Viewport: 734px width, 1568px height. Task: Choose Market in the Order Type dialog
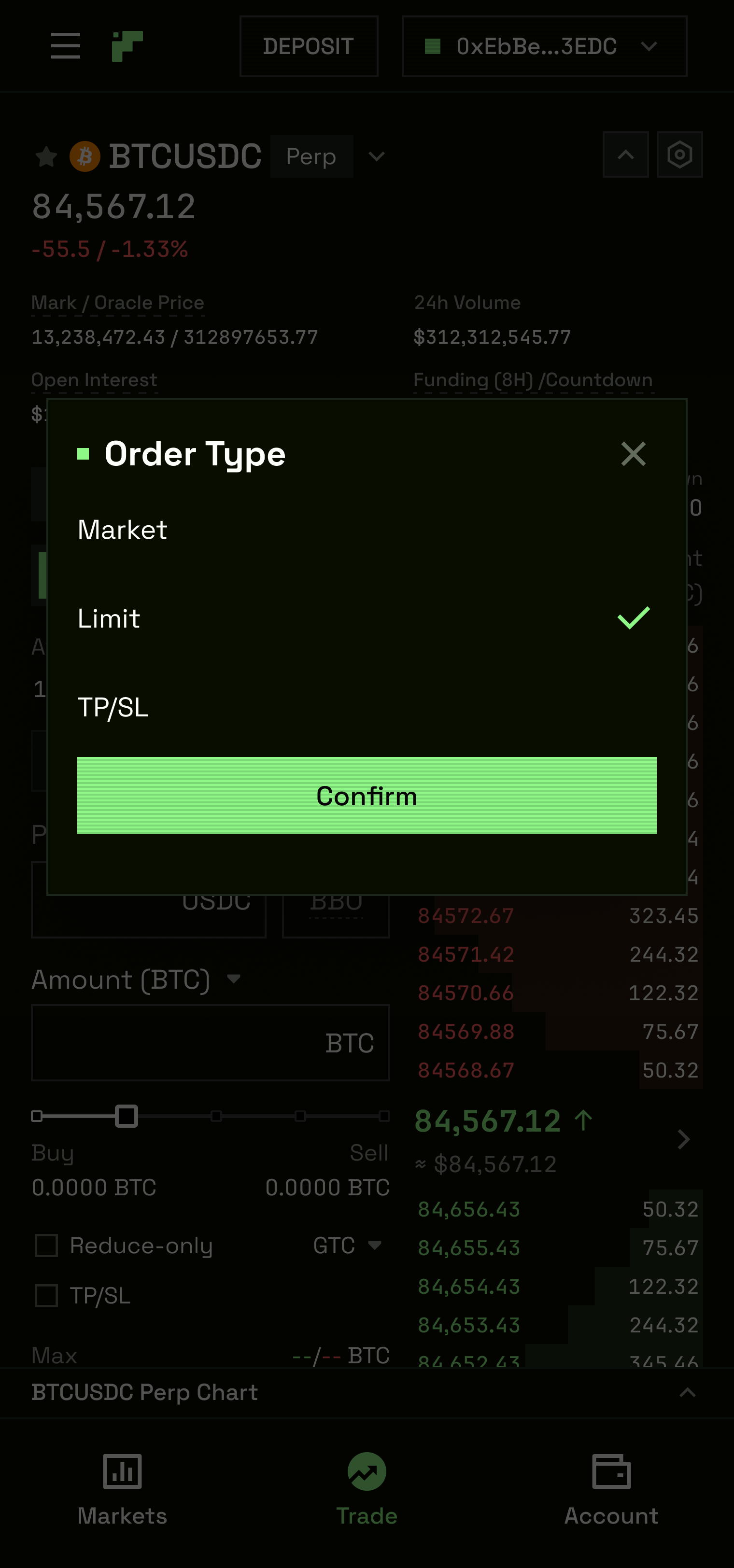[122, 530]
